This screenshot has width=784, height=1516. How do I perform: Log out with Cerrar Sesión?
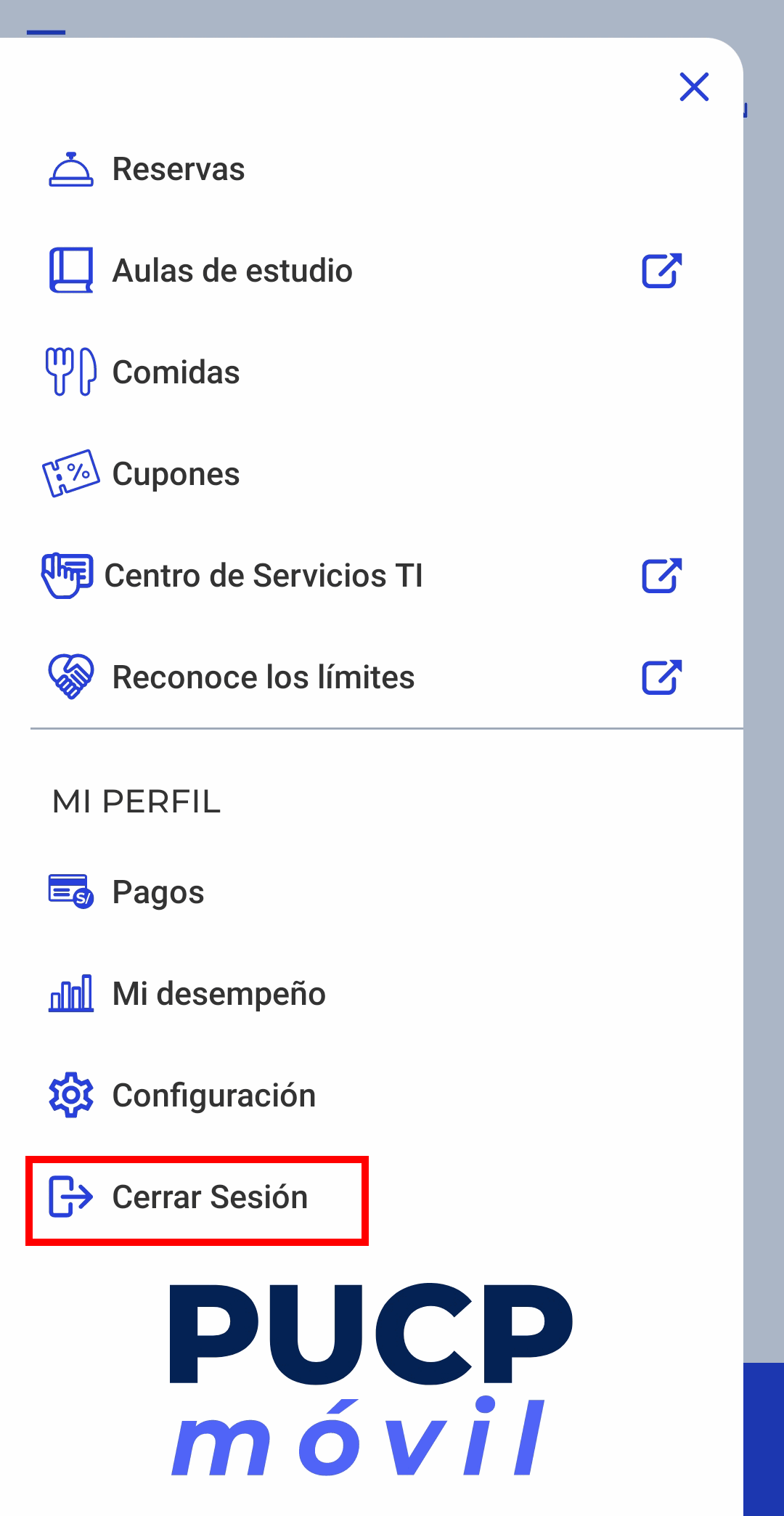209,1197
